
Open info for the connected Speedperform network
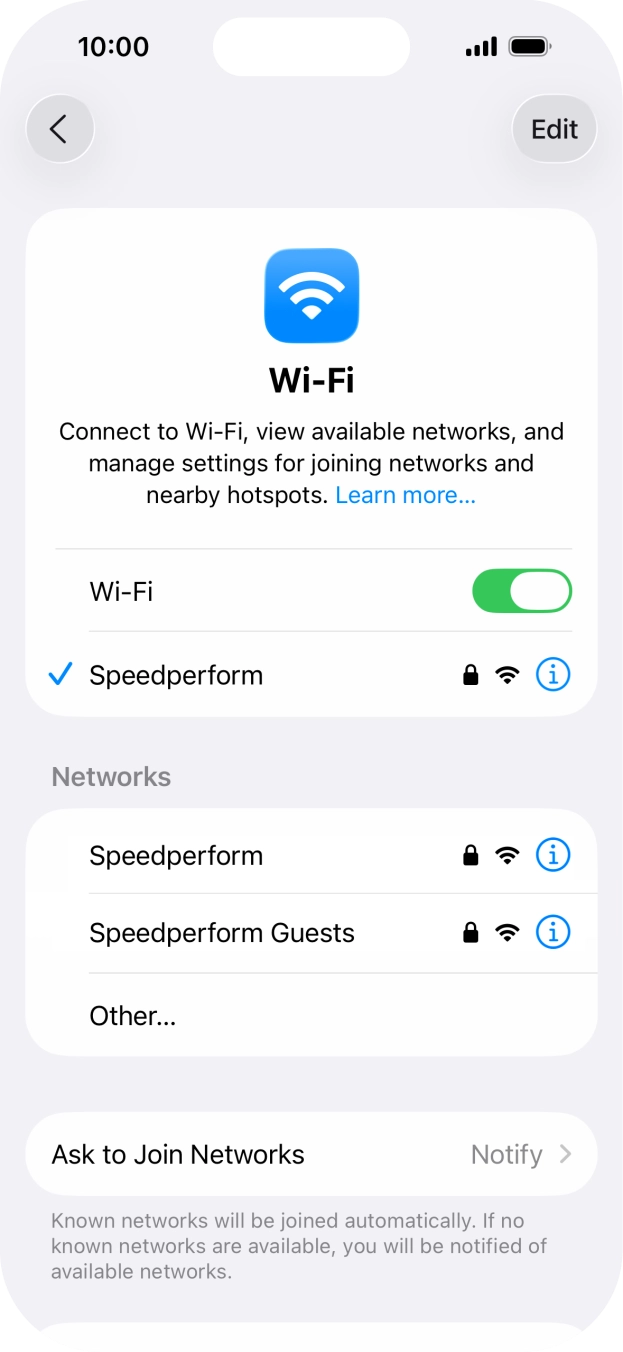coord(553,675)
